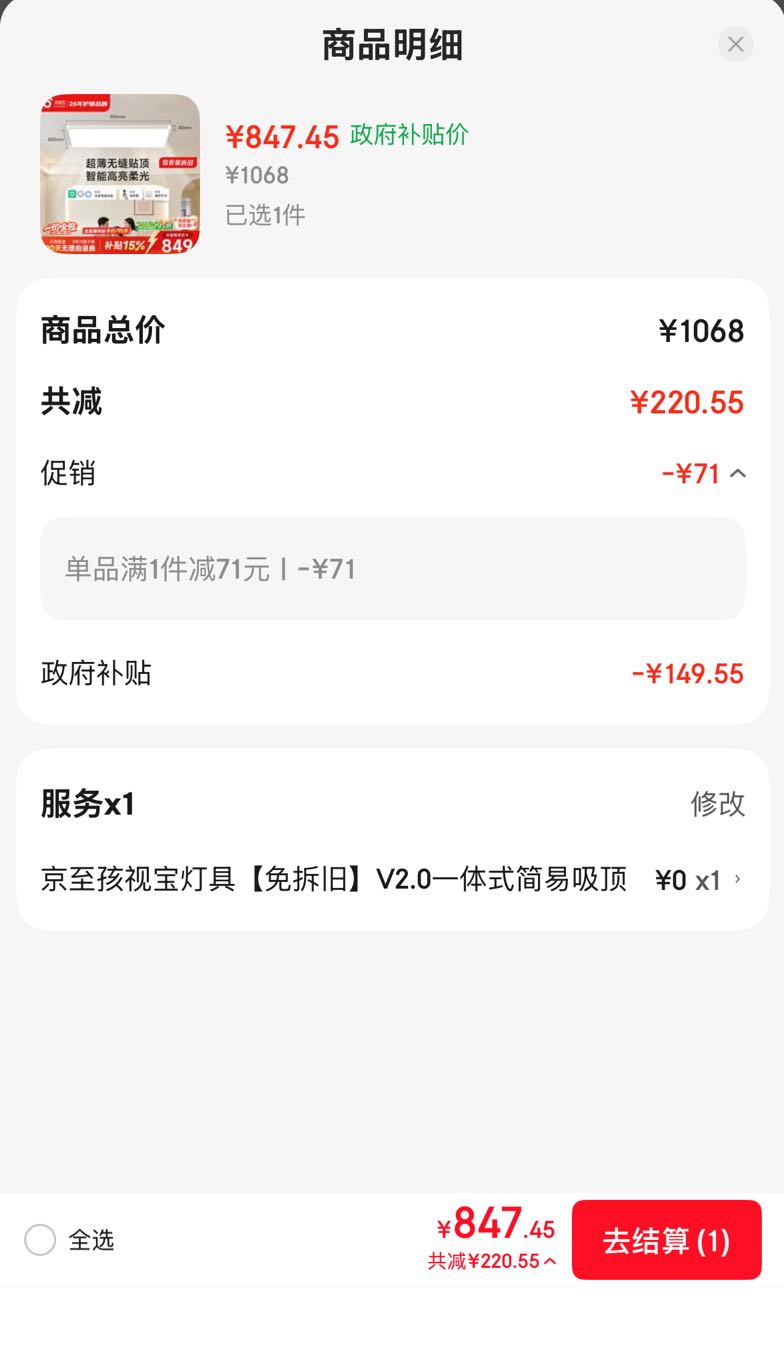Open the 京至孩视宝灯具 service row
784x1356 pixels.
[x=393, y=880]
